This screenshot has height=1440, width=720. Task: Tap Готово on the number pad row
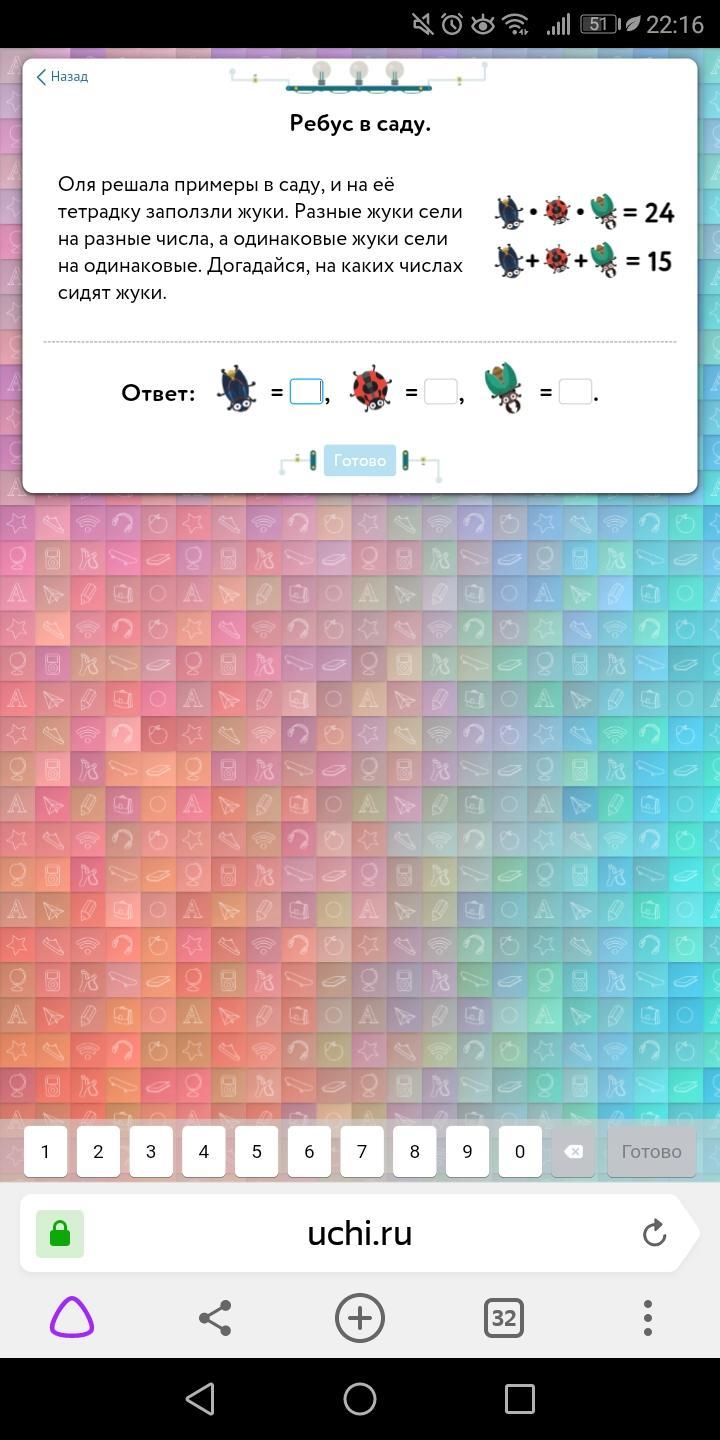tap(651, 1152)
